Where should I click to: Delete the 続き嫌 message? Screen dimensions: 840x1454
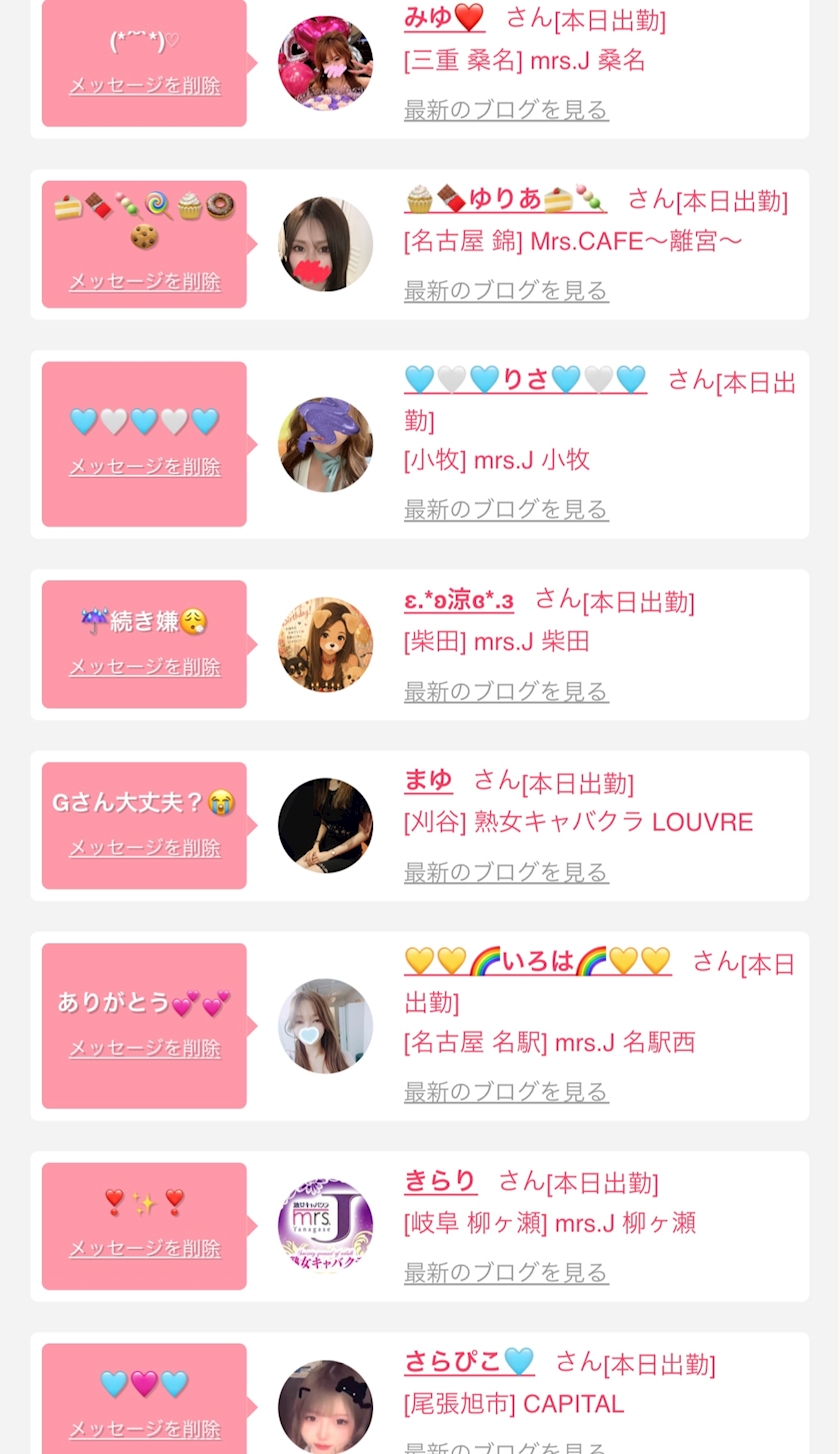click(x=144, y=667)
